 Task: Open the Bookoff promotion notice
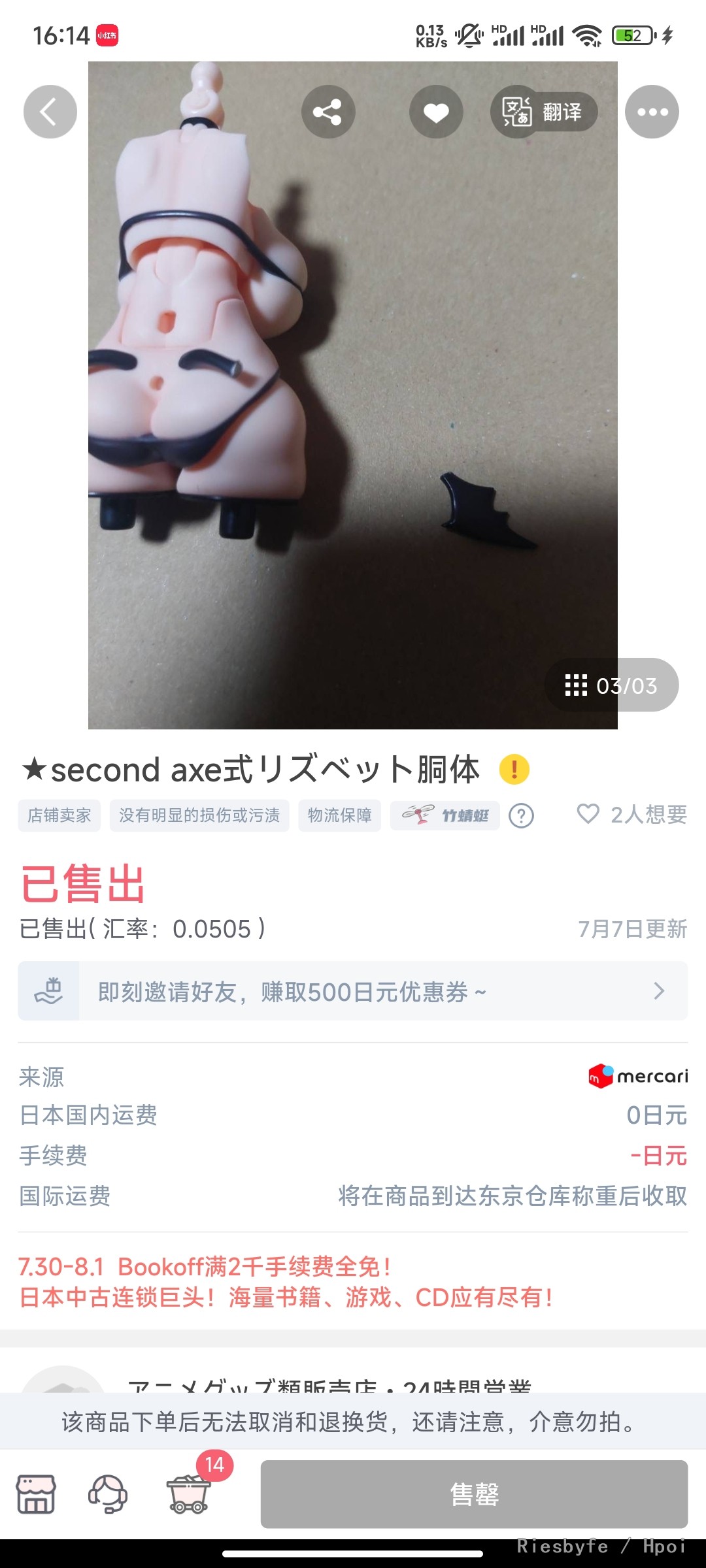click(286, 1282)
